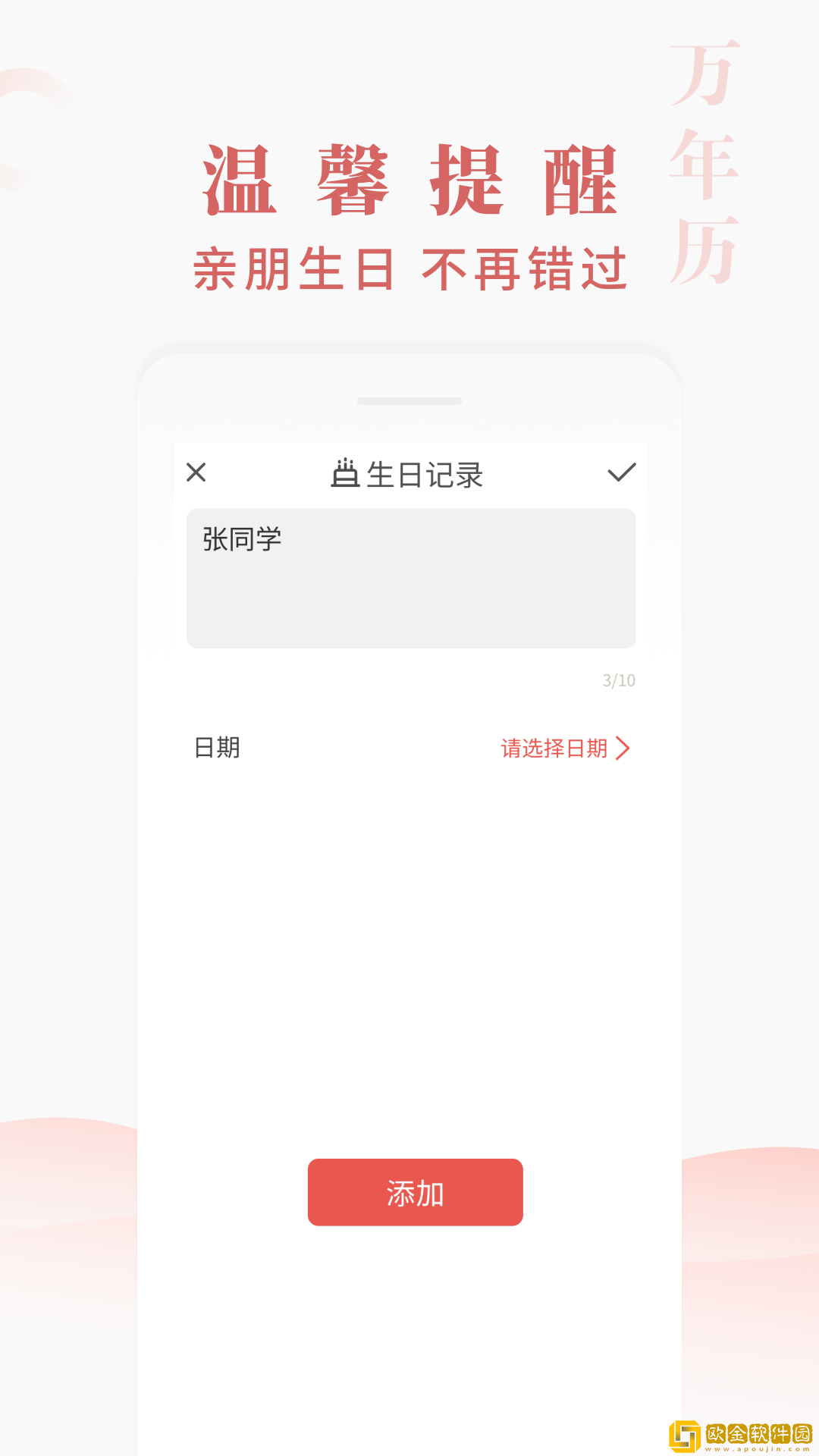Expand date selection with the arrow
Screen dimensions: 819x1456
coord(623,748)
